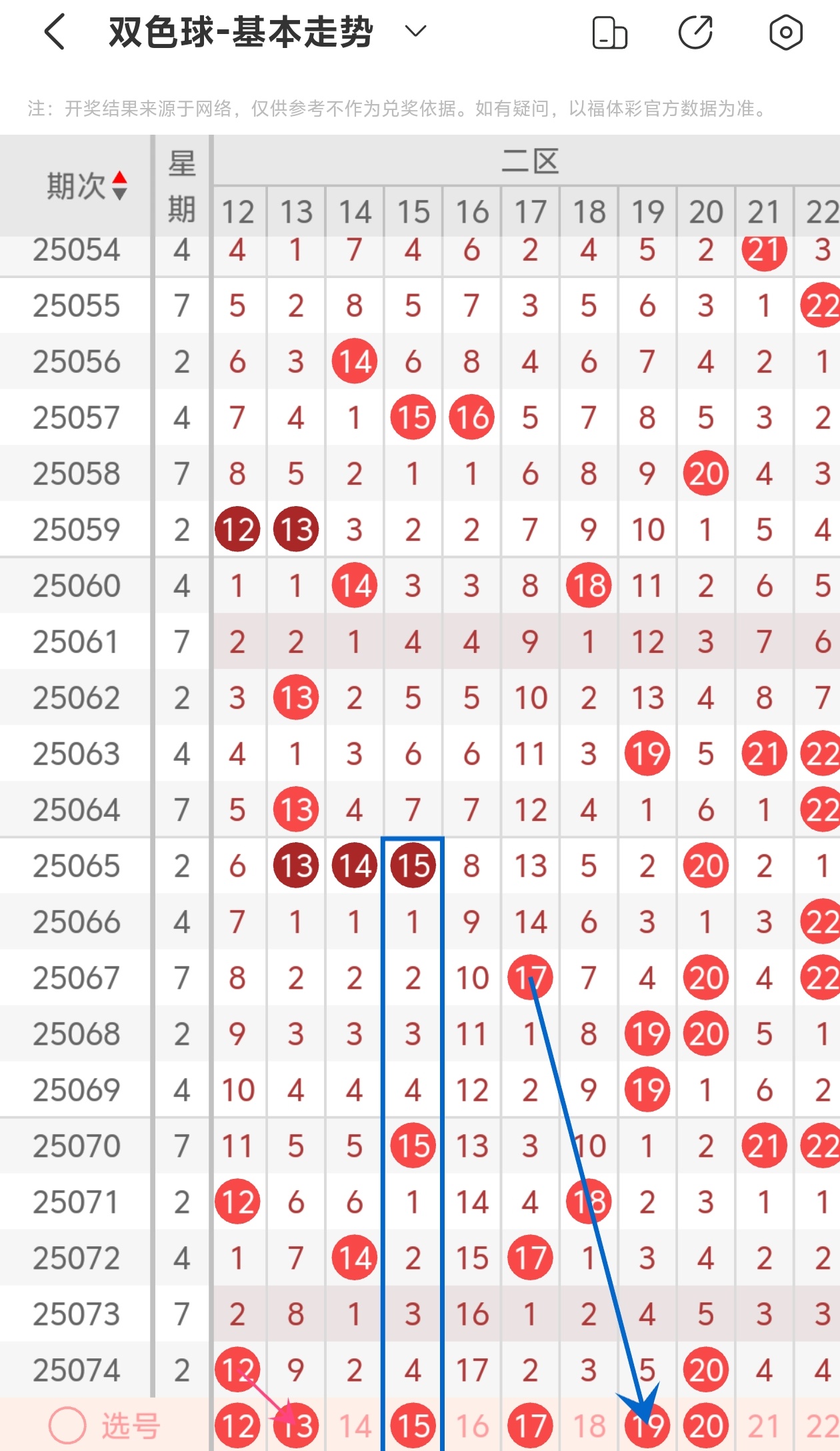The height and width of the screenshot is (1451, 840).
Task: Share this trend chart
Action: (696, 33)
